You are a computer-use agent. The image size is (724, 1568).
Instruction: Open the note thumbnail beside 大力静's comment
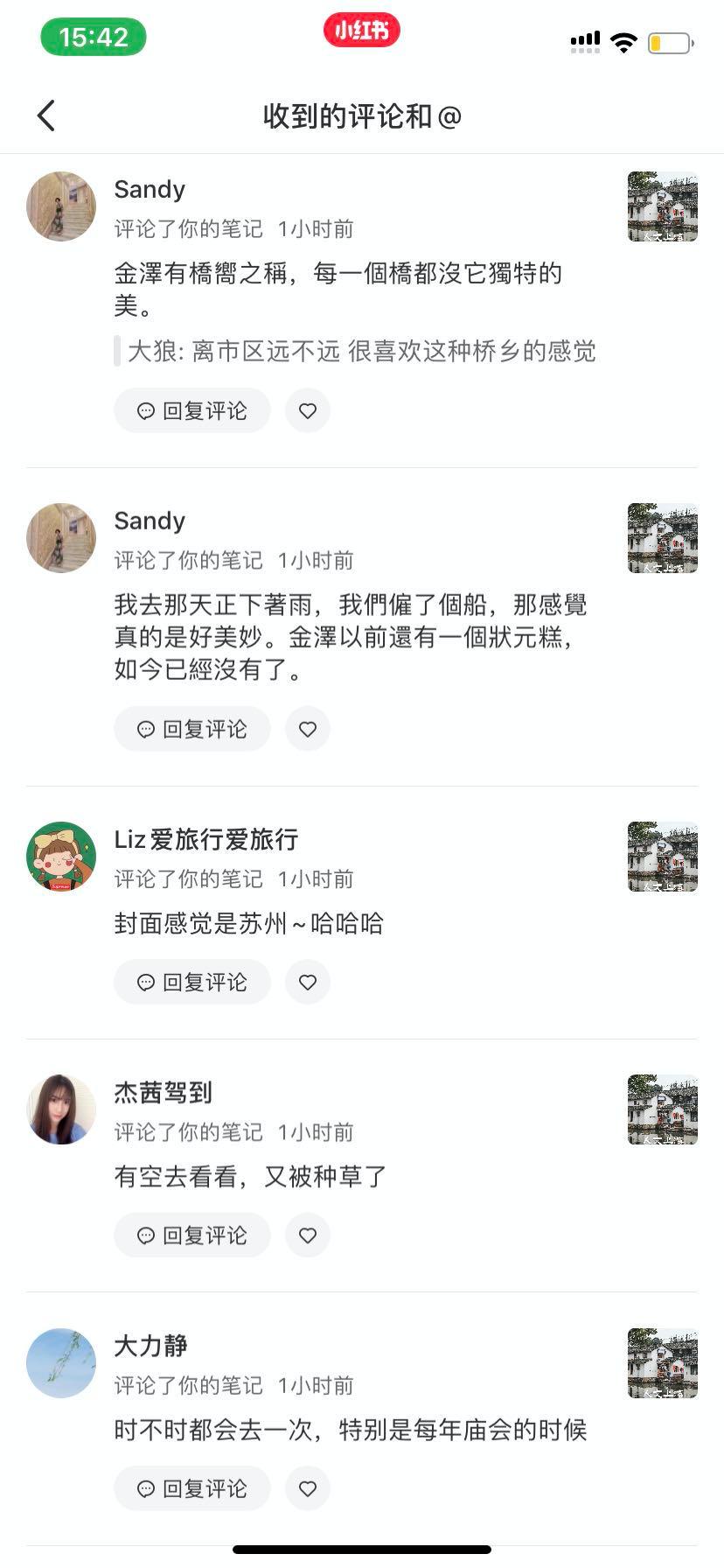point(662,1362)
